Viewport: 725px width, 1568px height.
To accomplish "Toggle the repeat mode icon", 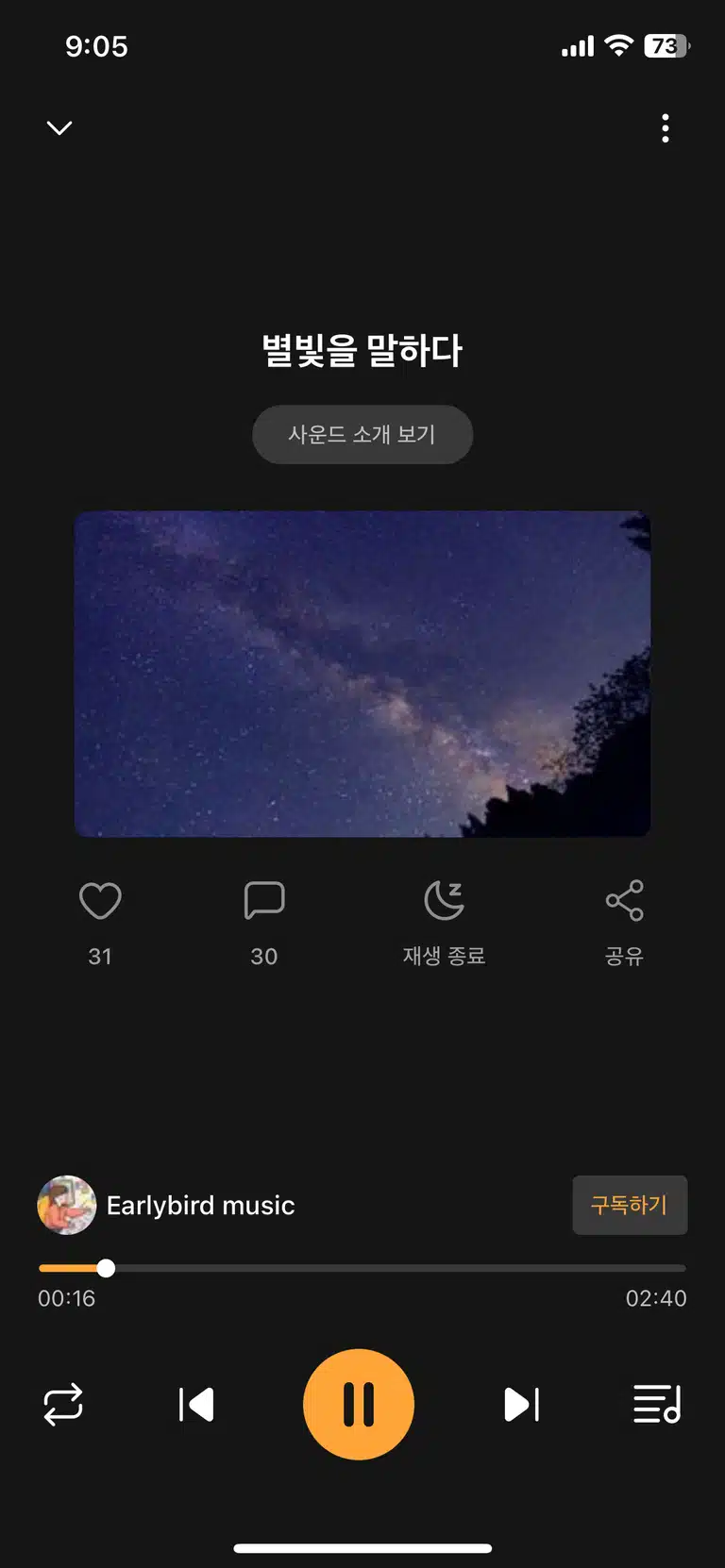I will (63, 1405).
